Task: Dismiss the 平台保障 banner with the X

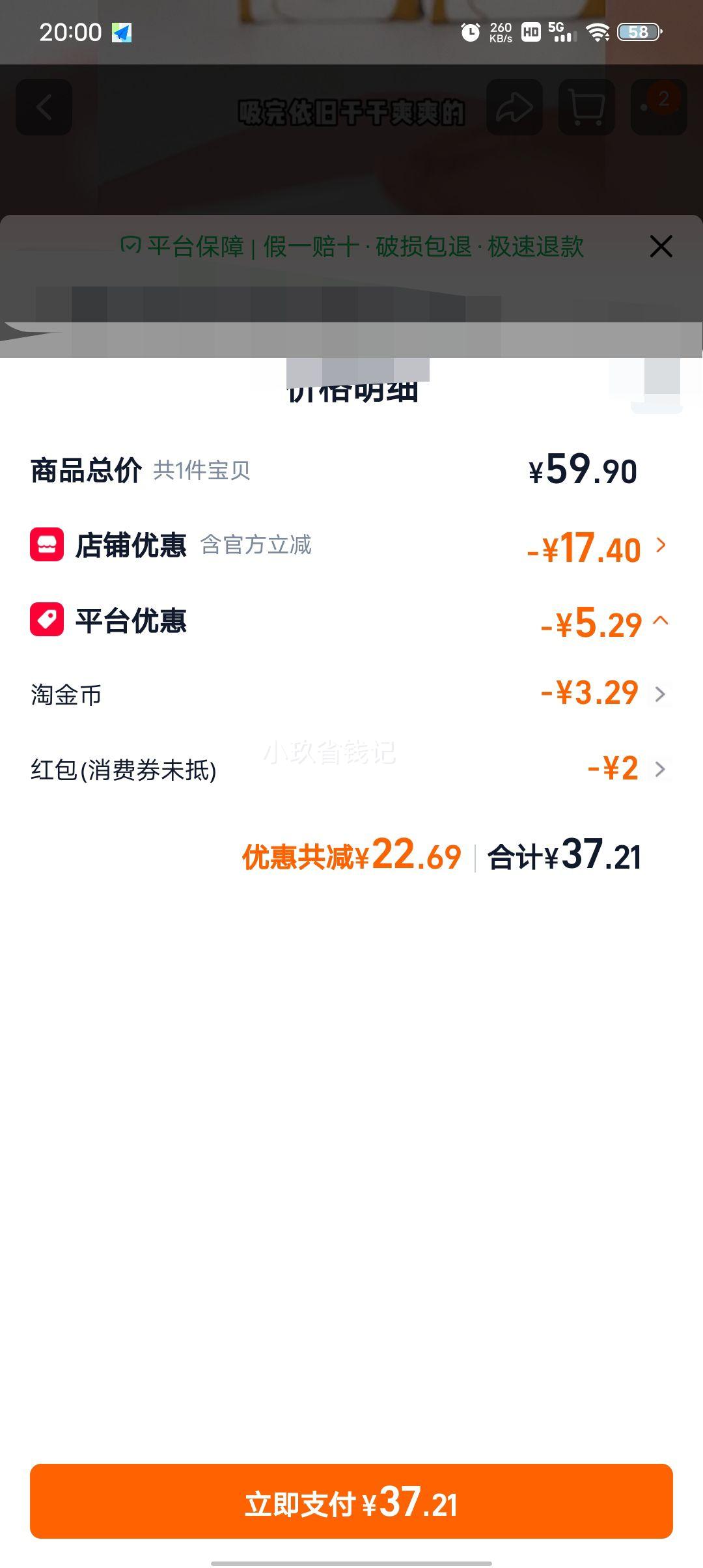Action: point(661,246)
